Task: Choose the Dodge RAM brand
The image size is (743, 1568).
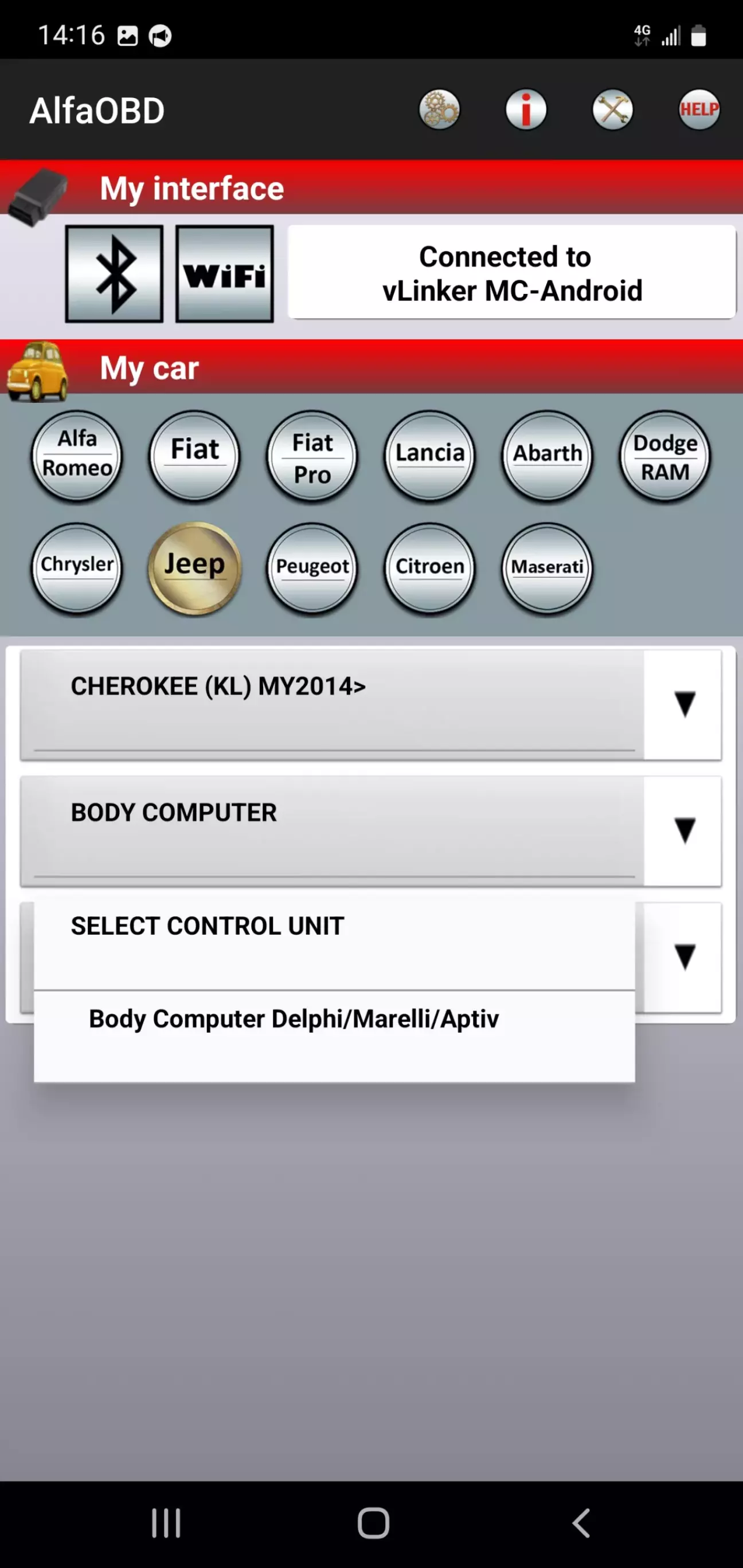Action: [664, 455]
